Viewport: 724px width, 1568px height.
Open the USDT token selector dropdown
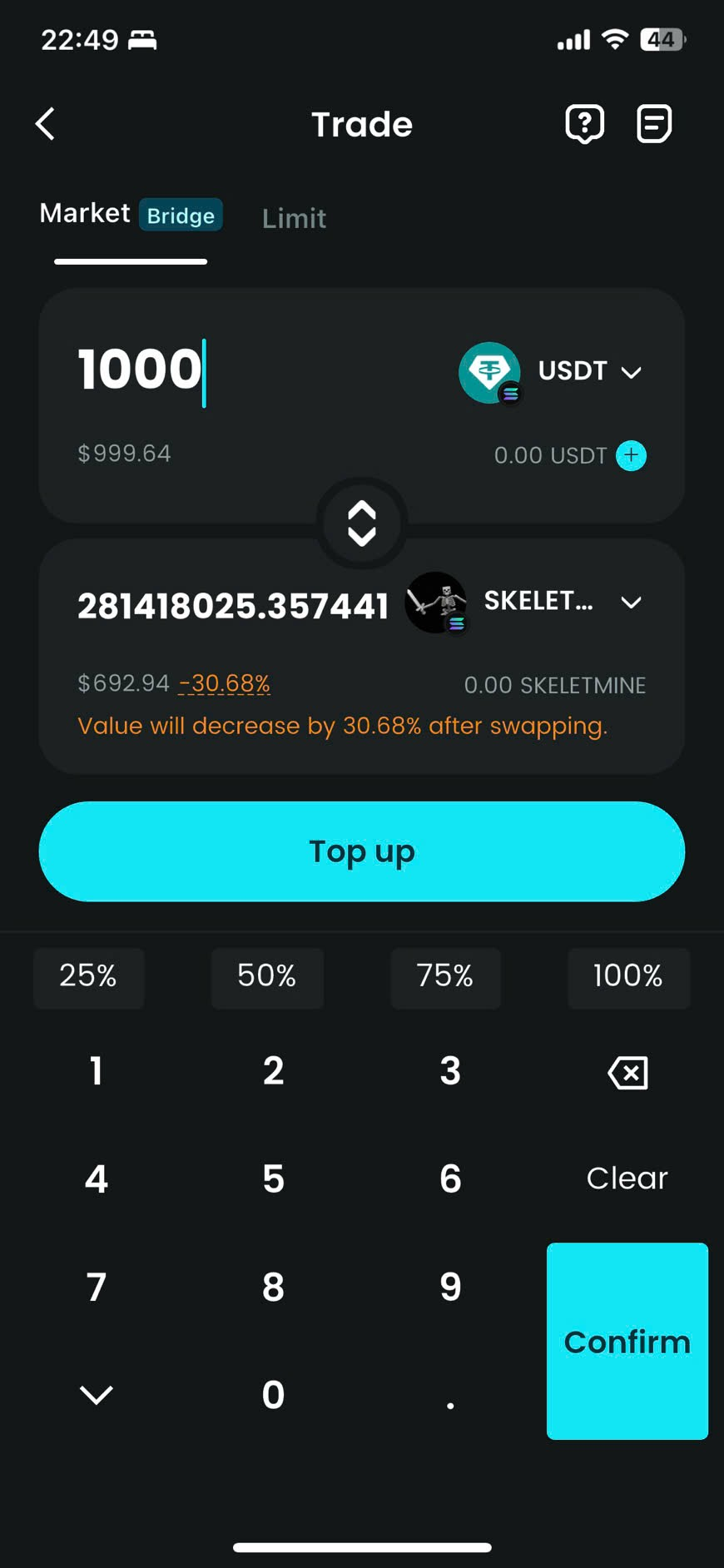[x=631, y=372]
